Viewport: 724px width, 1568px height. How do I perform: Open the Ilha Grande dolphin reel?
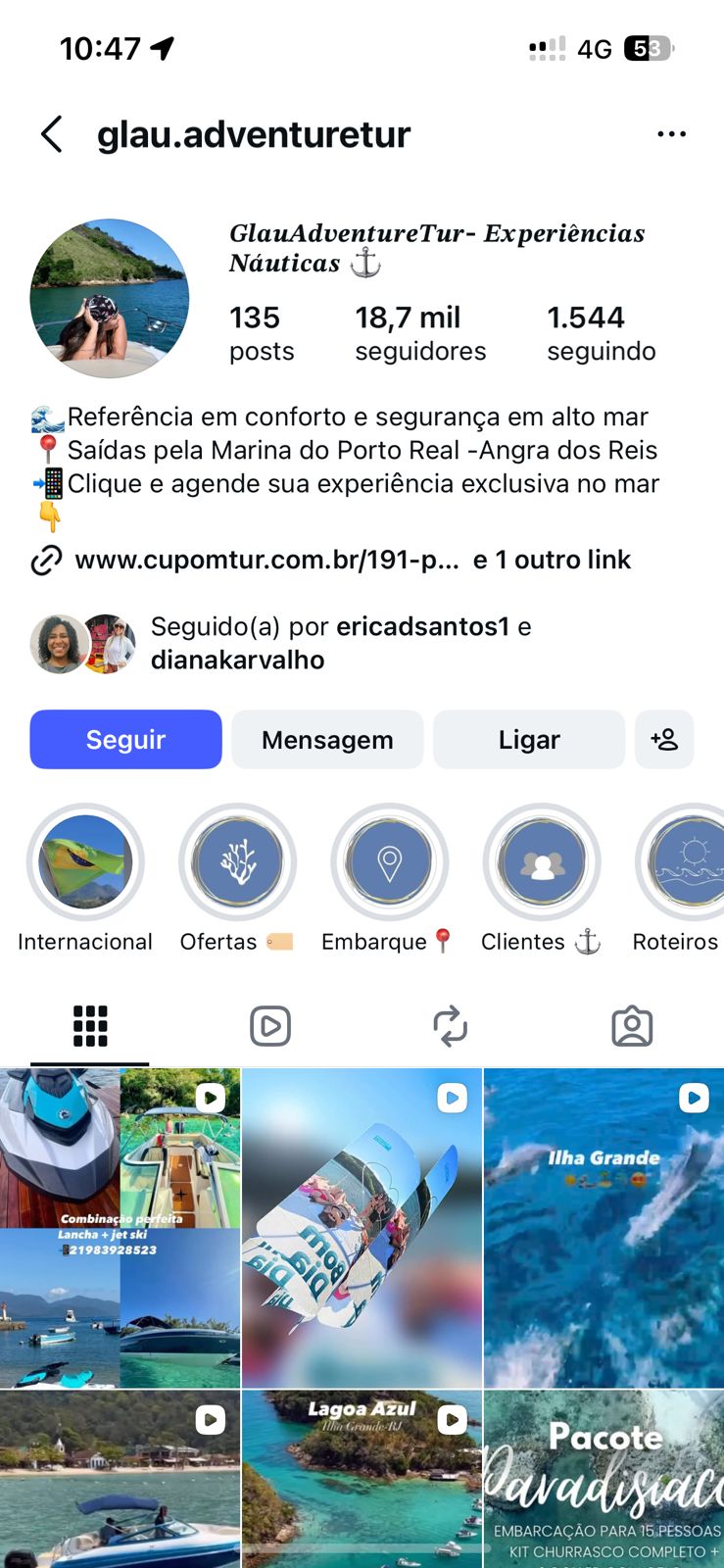(x=603, y=1228)
